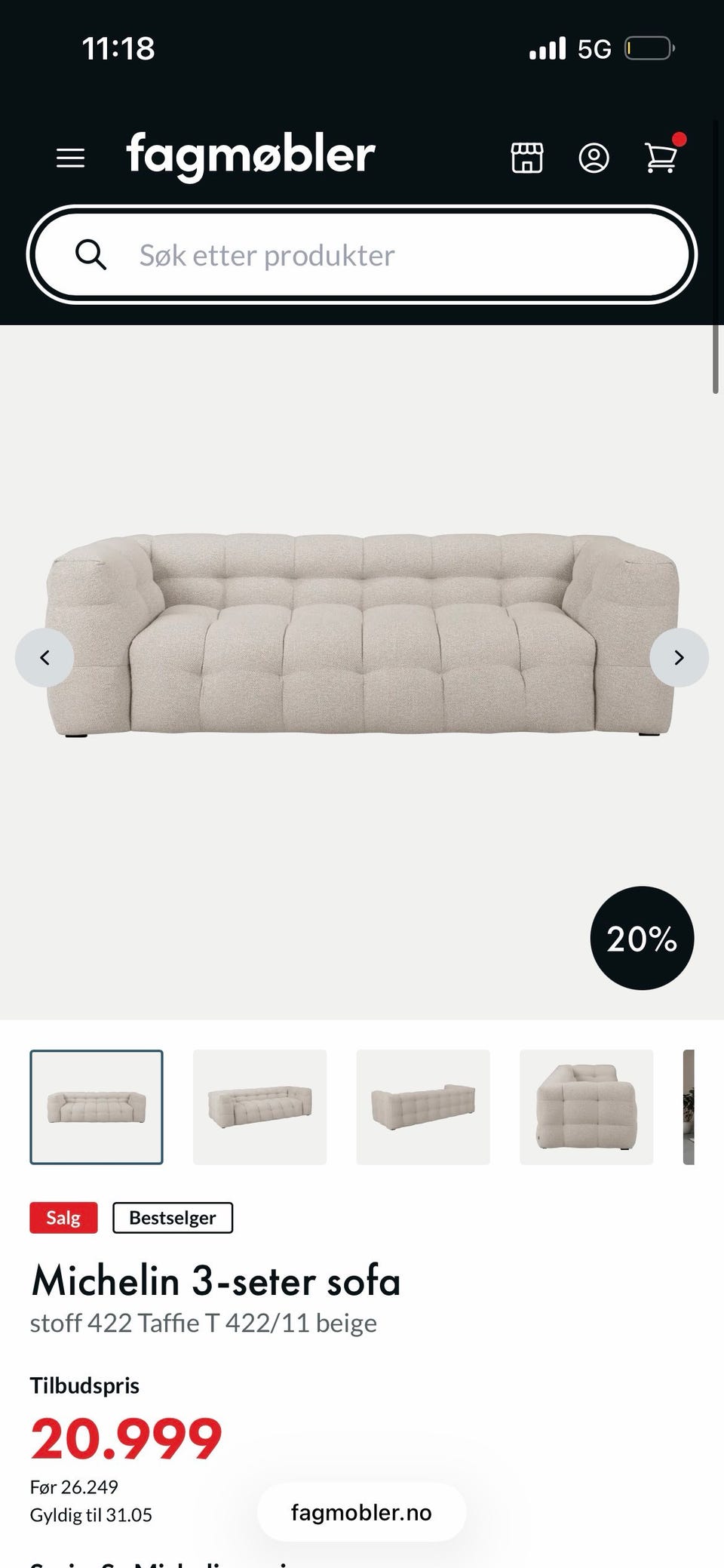
Task: Open the account profile icon
Action: click(x=594, y=158)
